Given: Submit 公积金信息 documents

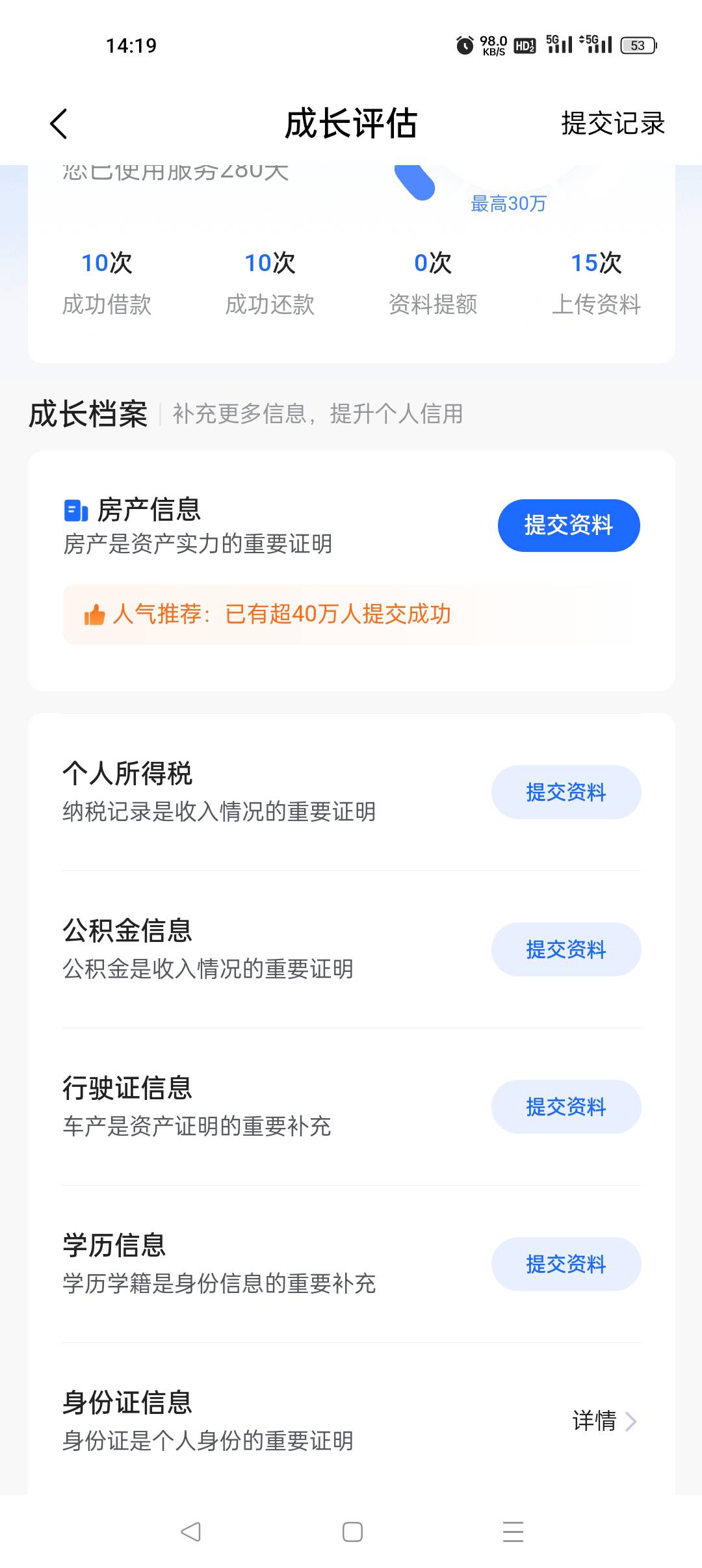Looking at the screenshot, I should click(x=566, y=949).
